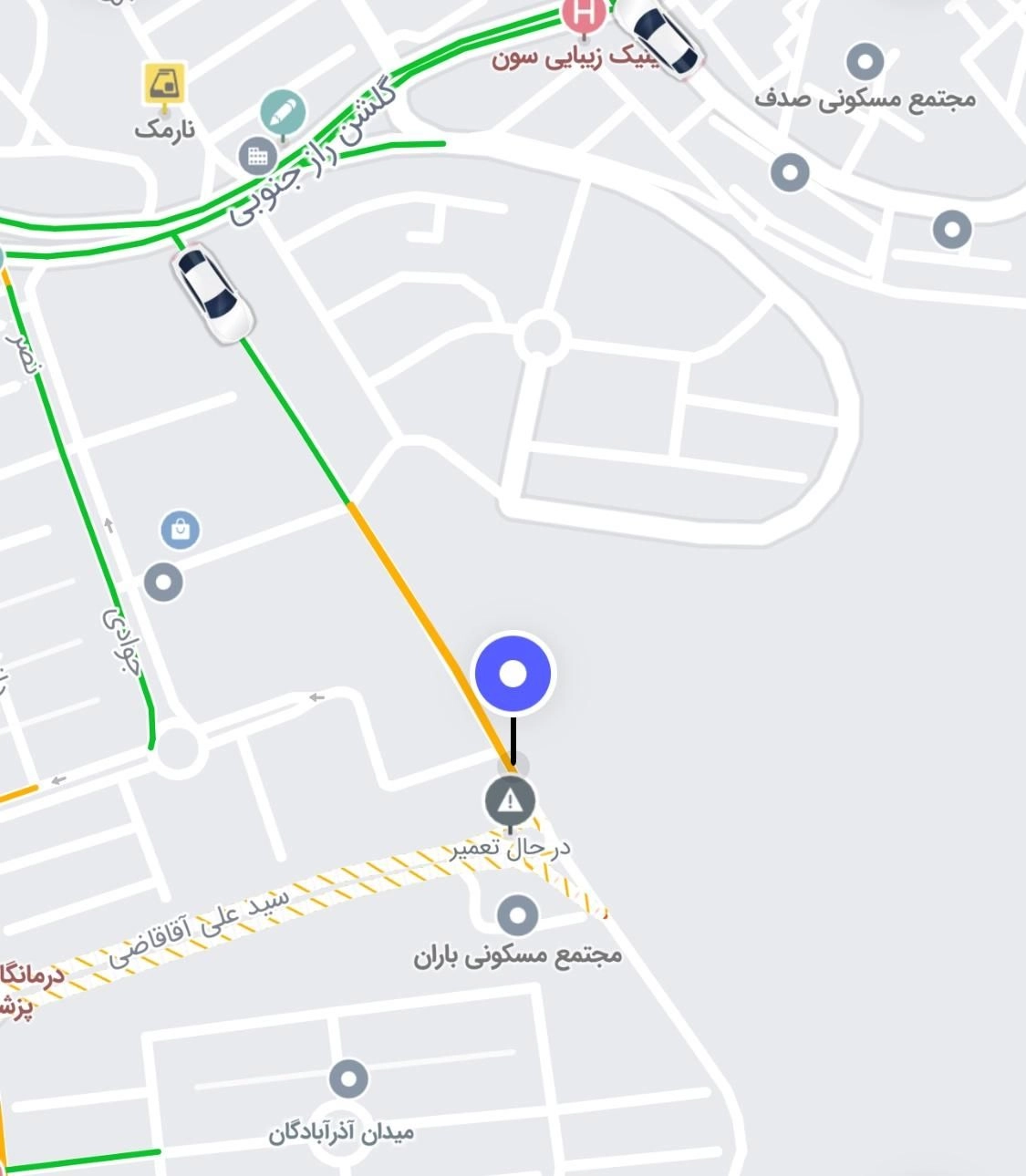Open the green pencil education marker
The width and height of the screenshot is (1026, 1176).
(x=283, y=113)
